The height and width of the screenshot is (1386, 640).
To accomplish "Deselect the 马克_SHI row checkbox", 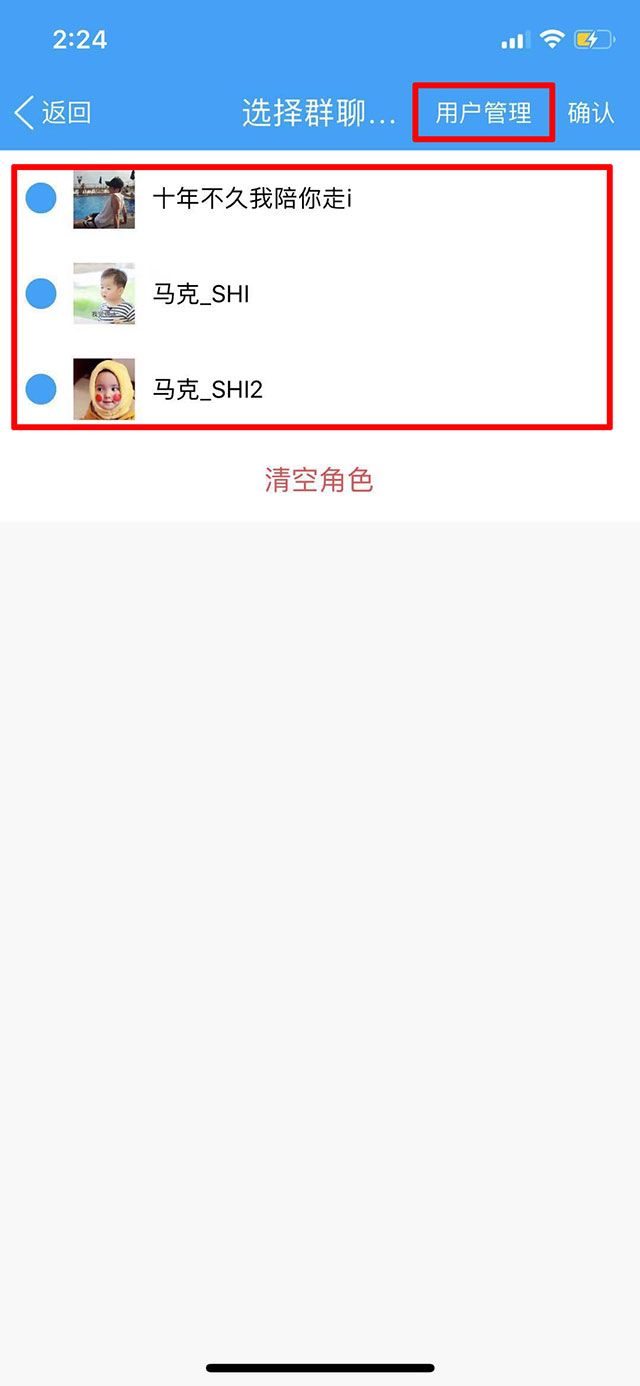I will [x=41, y=294].
